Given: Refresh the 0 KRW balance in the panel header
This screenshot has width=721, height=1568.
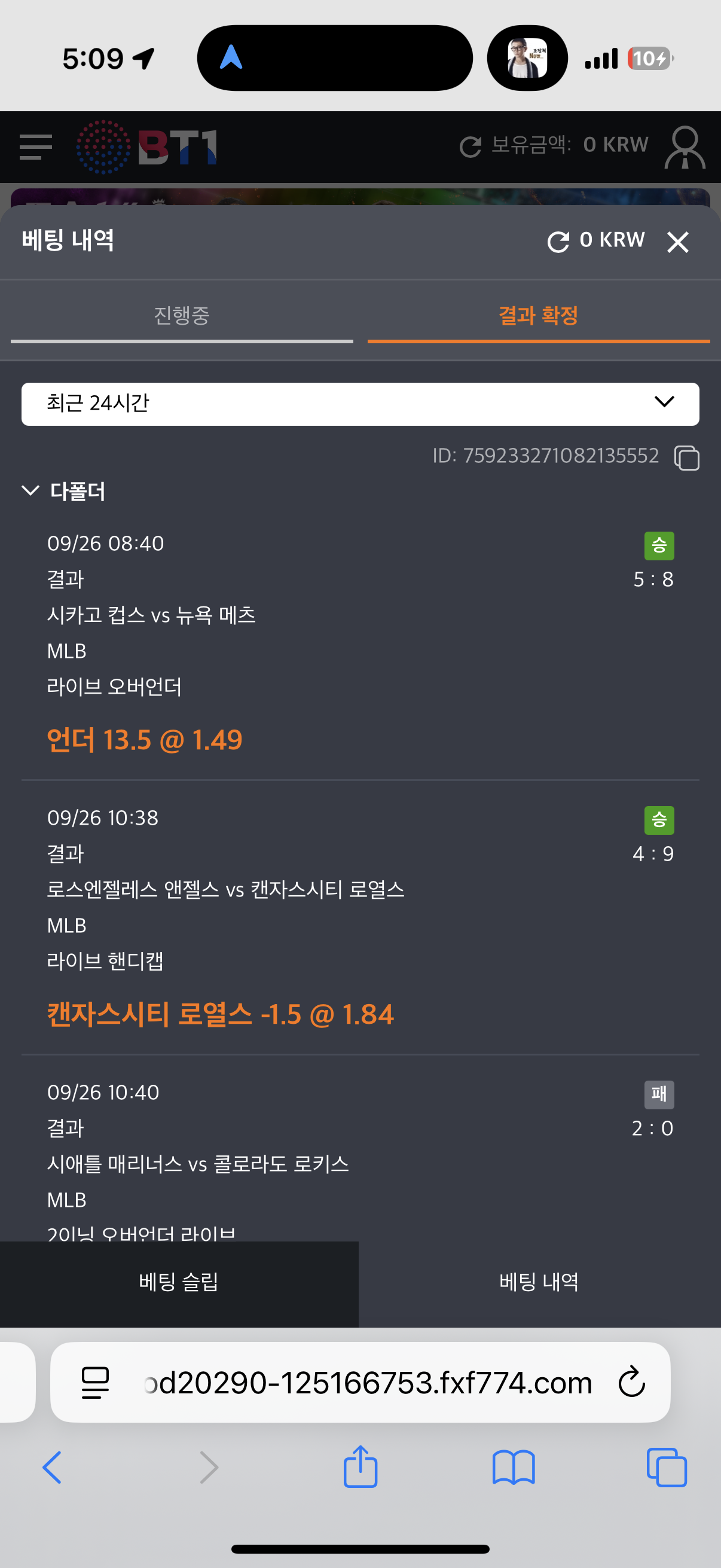Looking at the screenshot, I should (558, 242).
